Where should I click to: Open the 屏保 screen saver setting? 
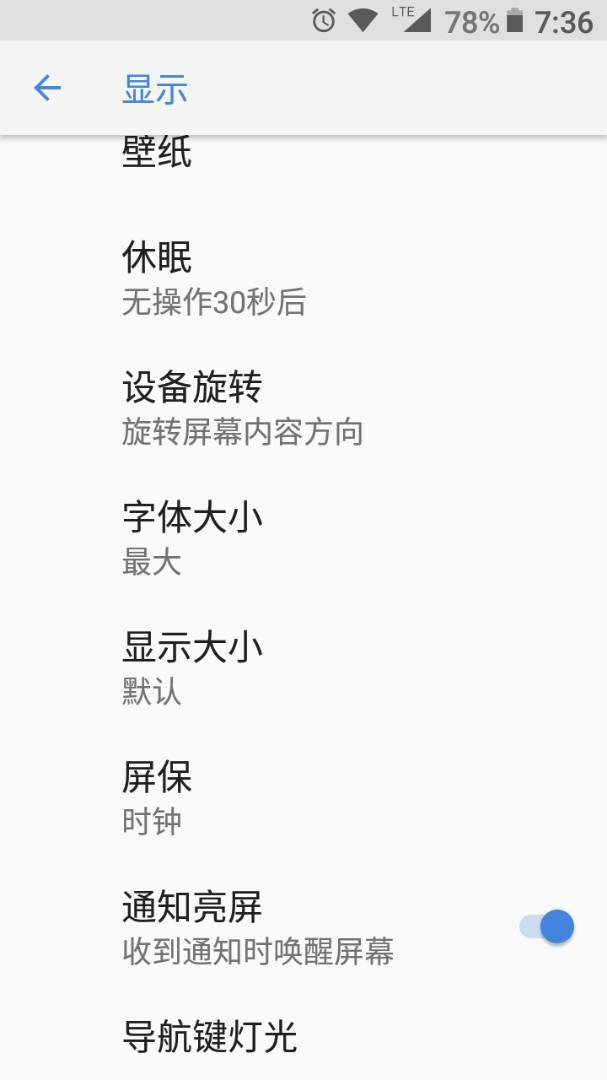[303, 796]
